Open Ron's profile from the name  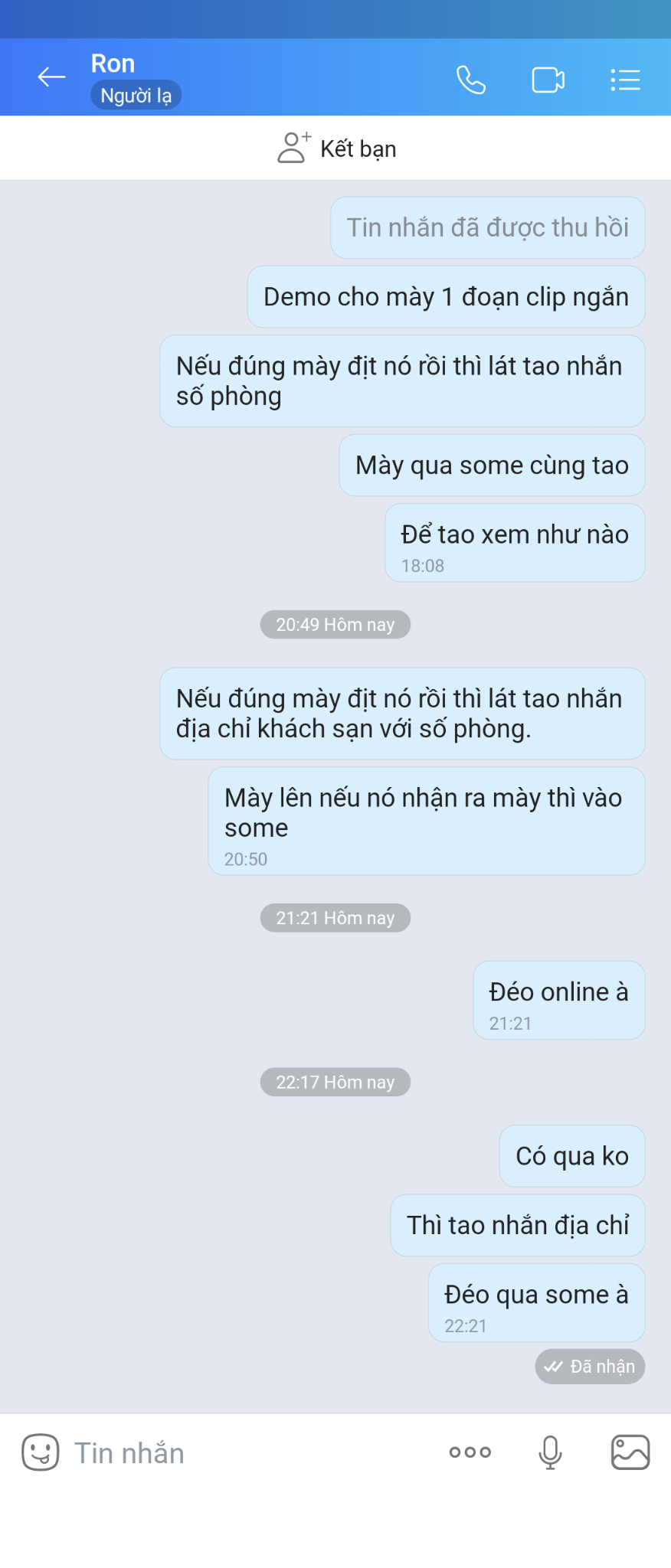coord(113,64)
